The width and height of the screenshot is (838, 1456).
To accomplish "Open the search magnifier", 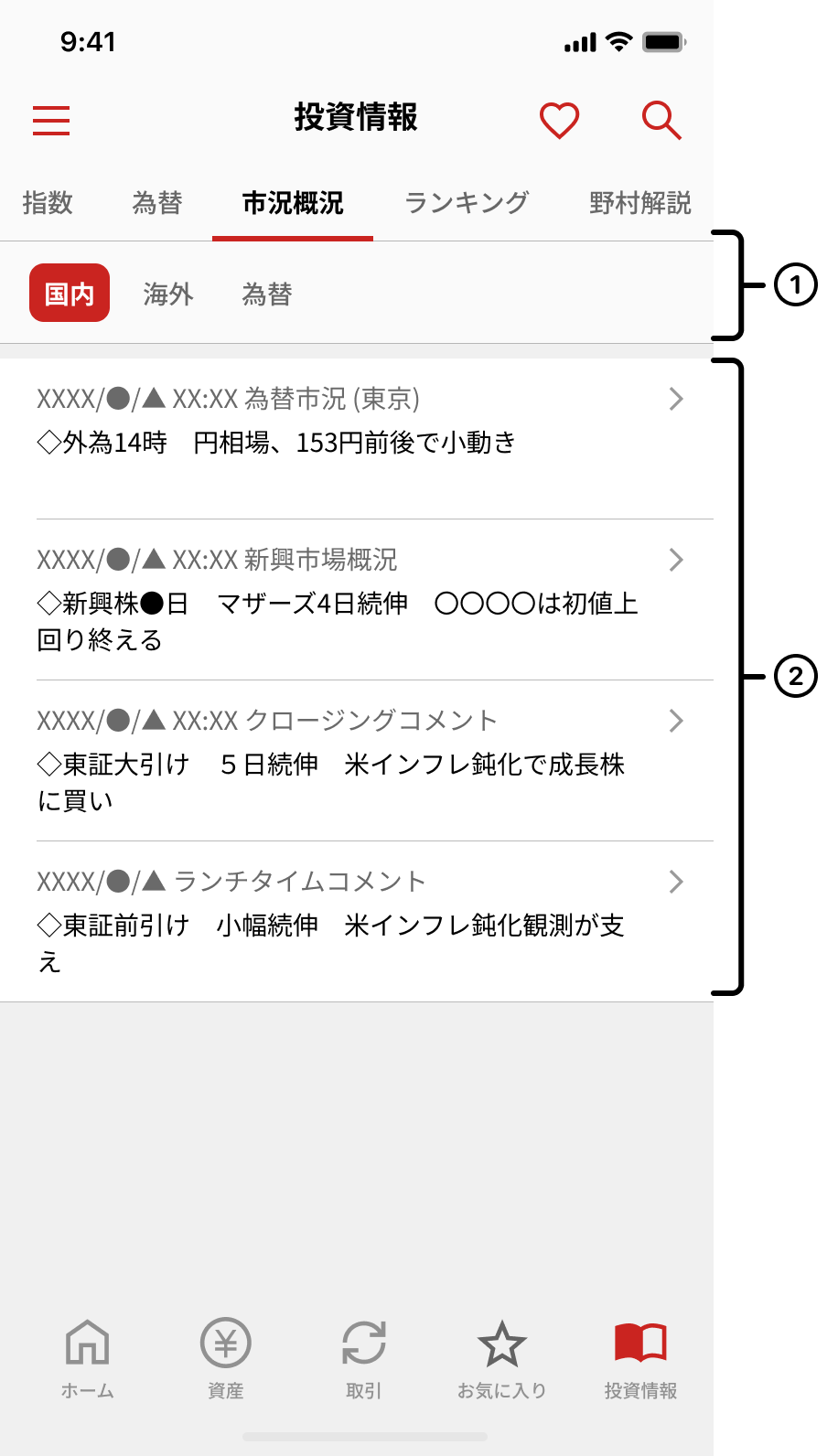I will [x=661, y=120].
